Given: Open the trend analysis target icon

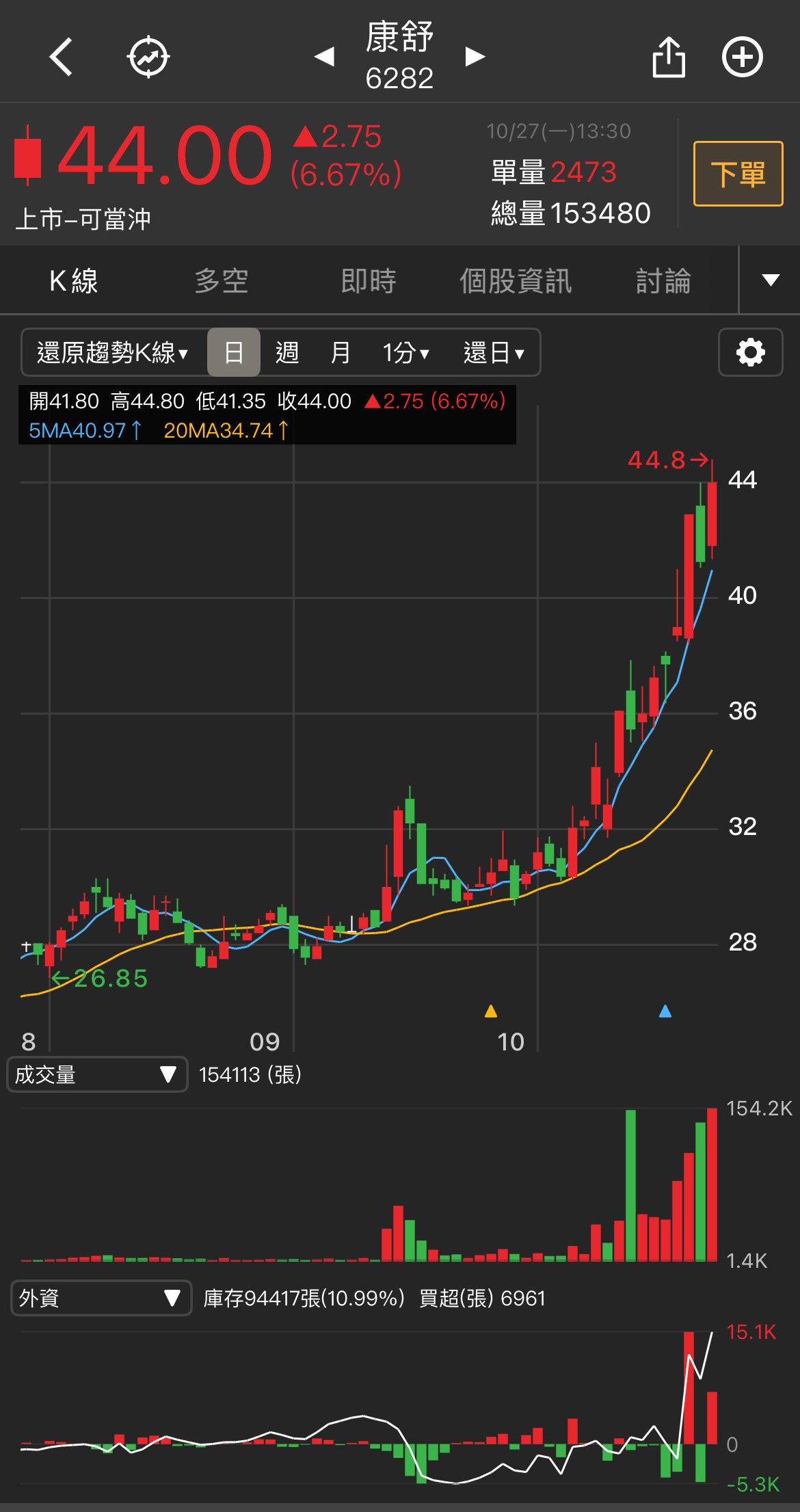Looking at the screenshot, I should pyautogui.click(x=148, y=57).
